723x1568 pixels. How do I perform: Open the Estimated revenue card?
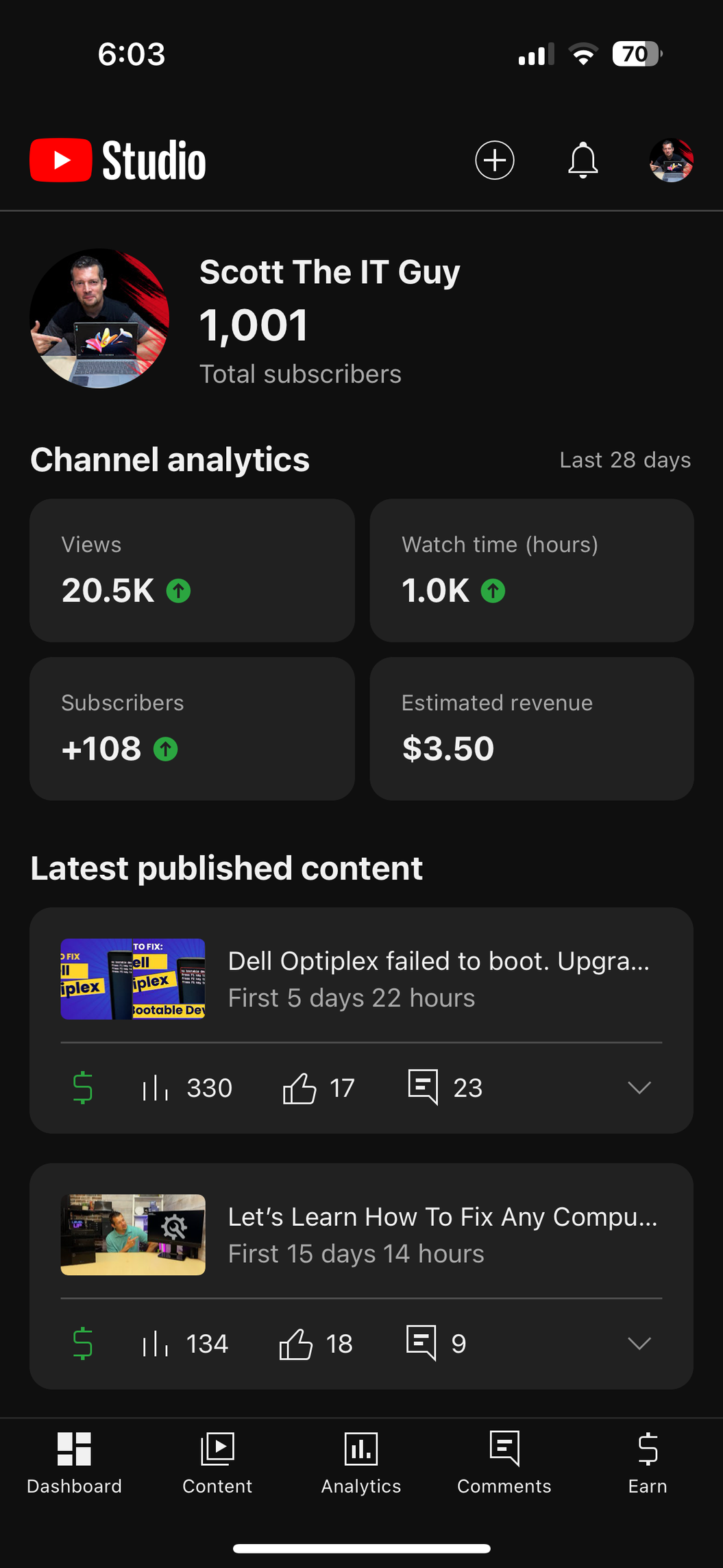(532, 729)
